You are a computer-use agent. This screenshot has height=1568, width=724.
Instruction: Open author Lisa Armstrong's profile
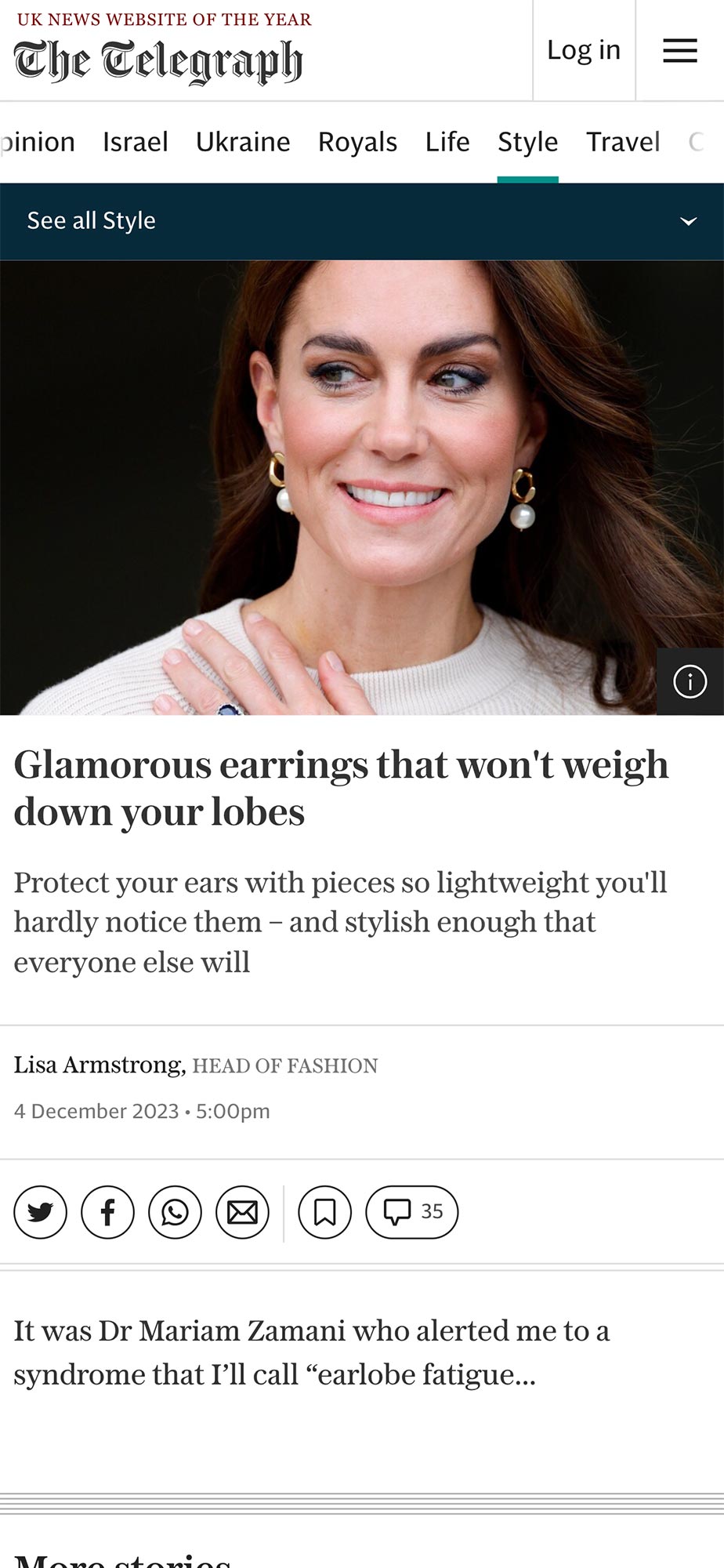pos(99,1065)
